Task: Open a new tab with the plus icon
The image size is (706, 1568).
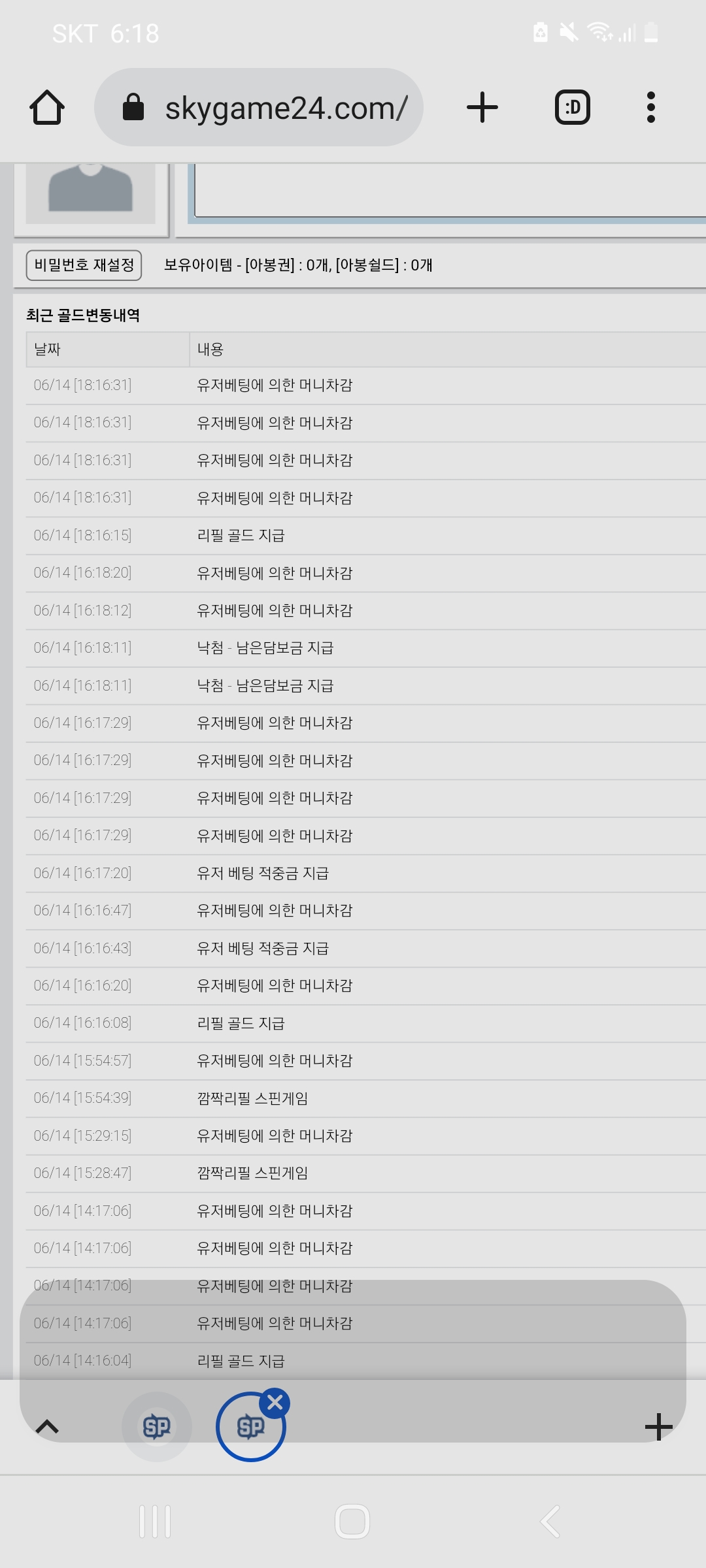Action: tap(482, 107)
